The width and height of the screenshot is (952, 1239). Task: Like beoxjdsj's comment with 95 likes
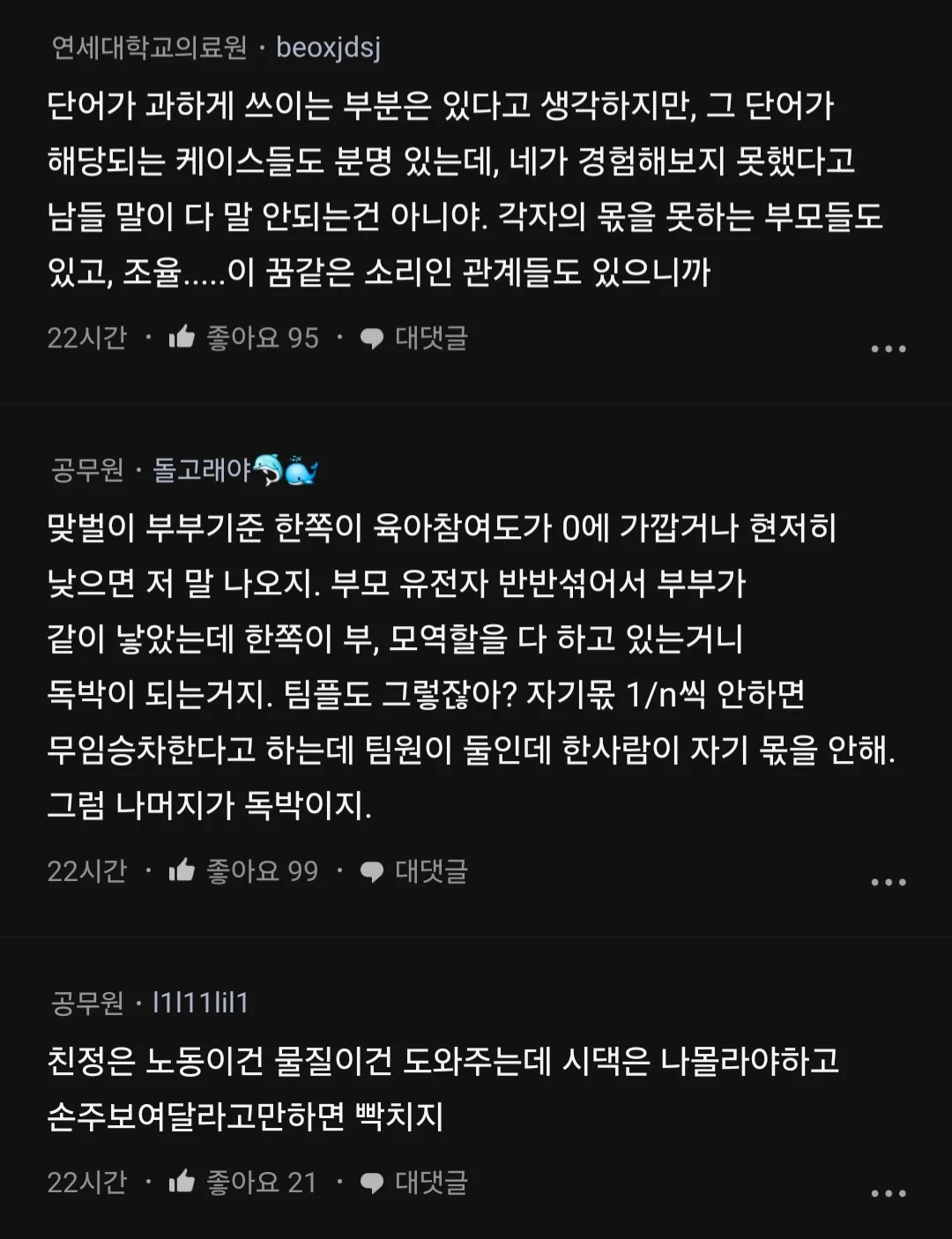[x=182, y=337]
